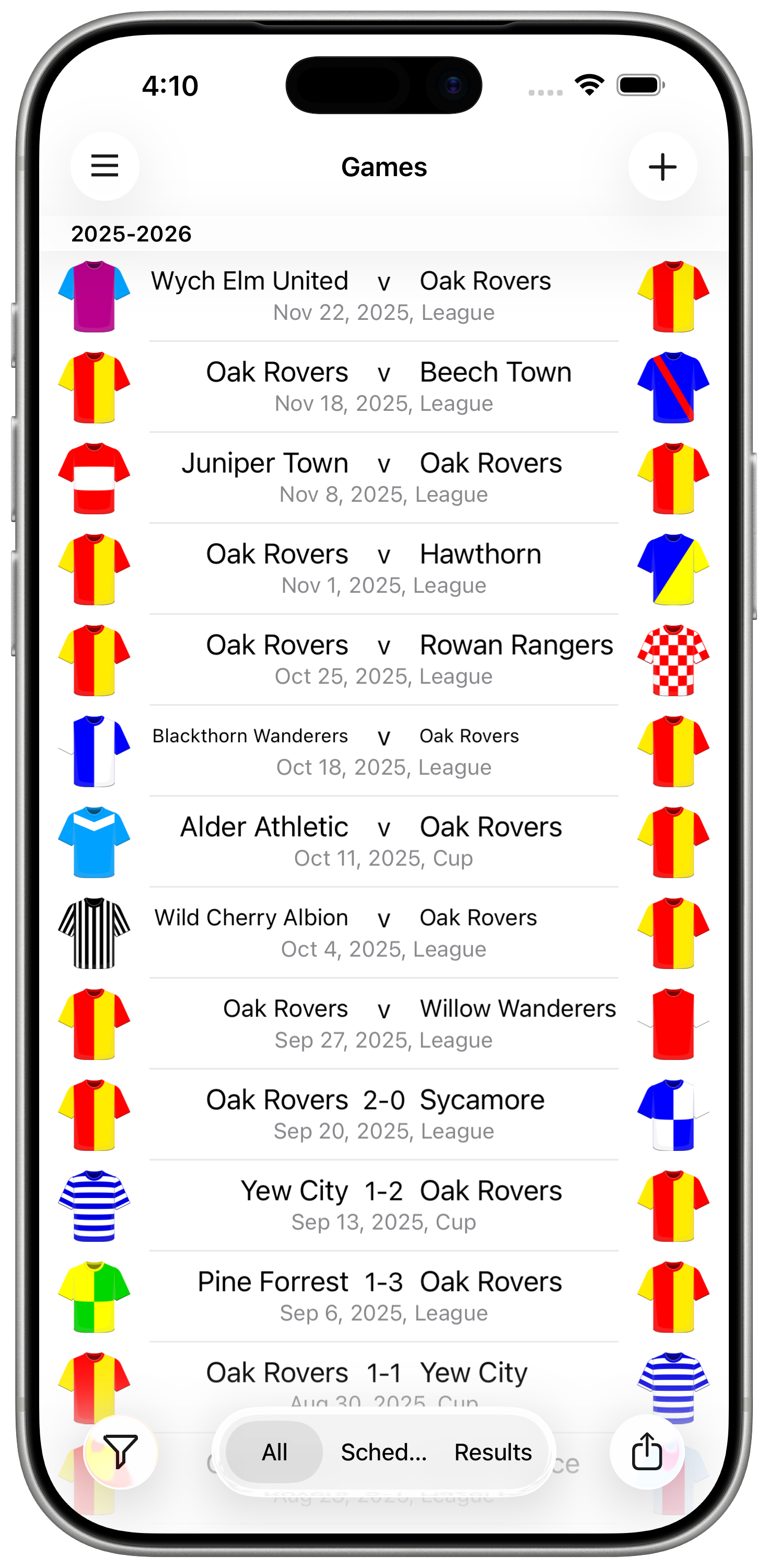View Blackthorn Wanderers v Oak Rovers match
This screenshot has height=1568, width=768.
[383, 751]
